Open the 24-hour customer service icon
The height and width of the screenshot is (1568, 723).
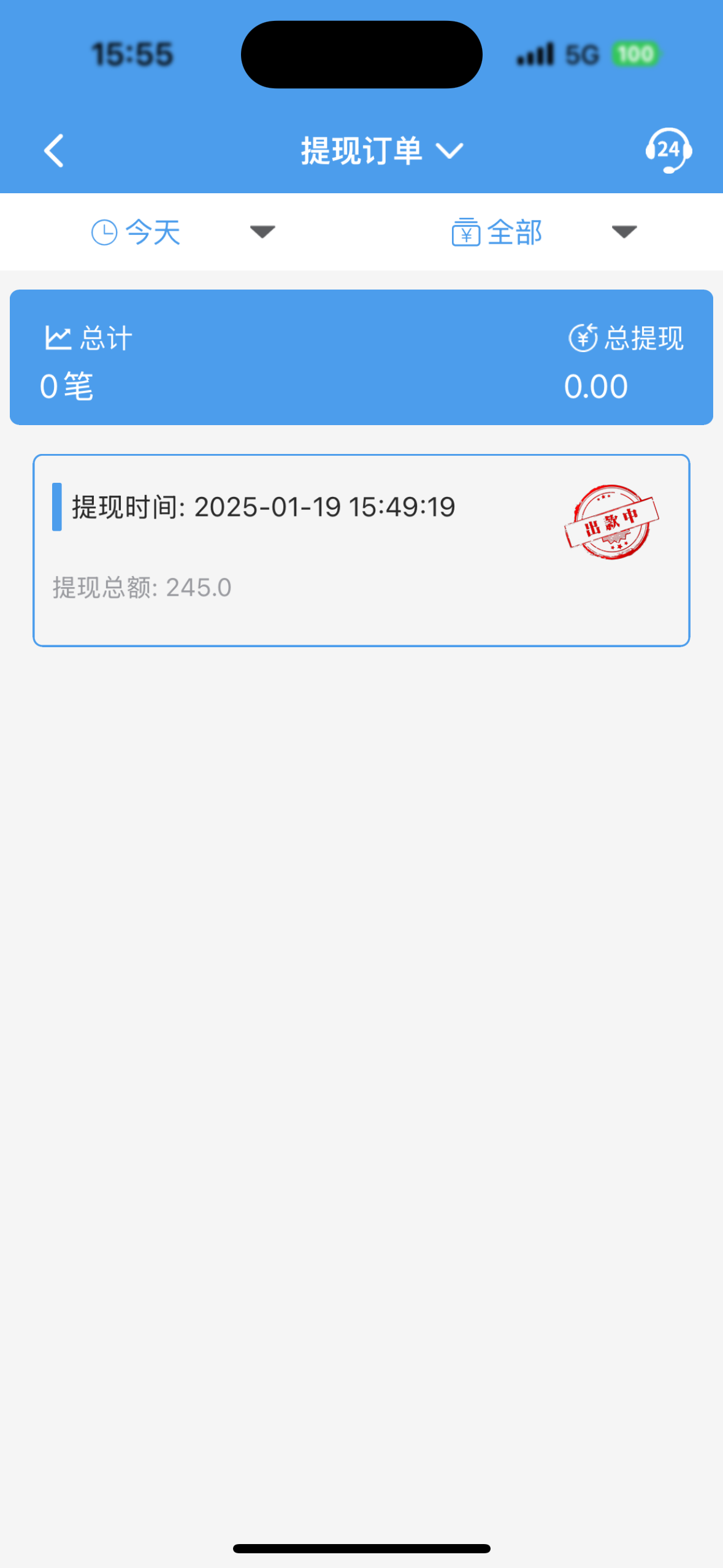coord(668,150)
